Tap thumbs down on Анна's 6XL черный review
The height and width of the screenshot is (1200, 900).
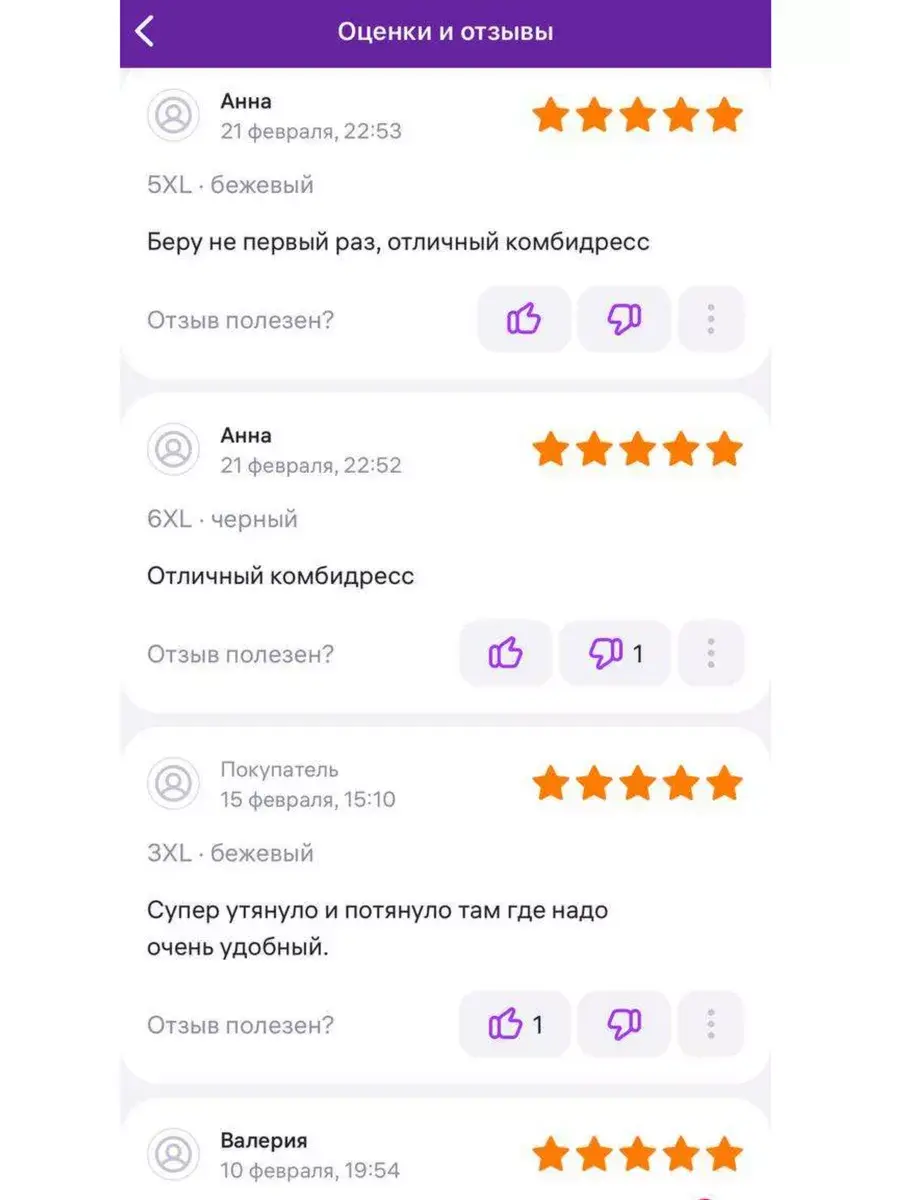615,654
